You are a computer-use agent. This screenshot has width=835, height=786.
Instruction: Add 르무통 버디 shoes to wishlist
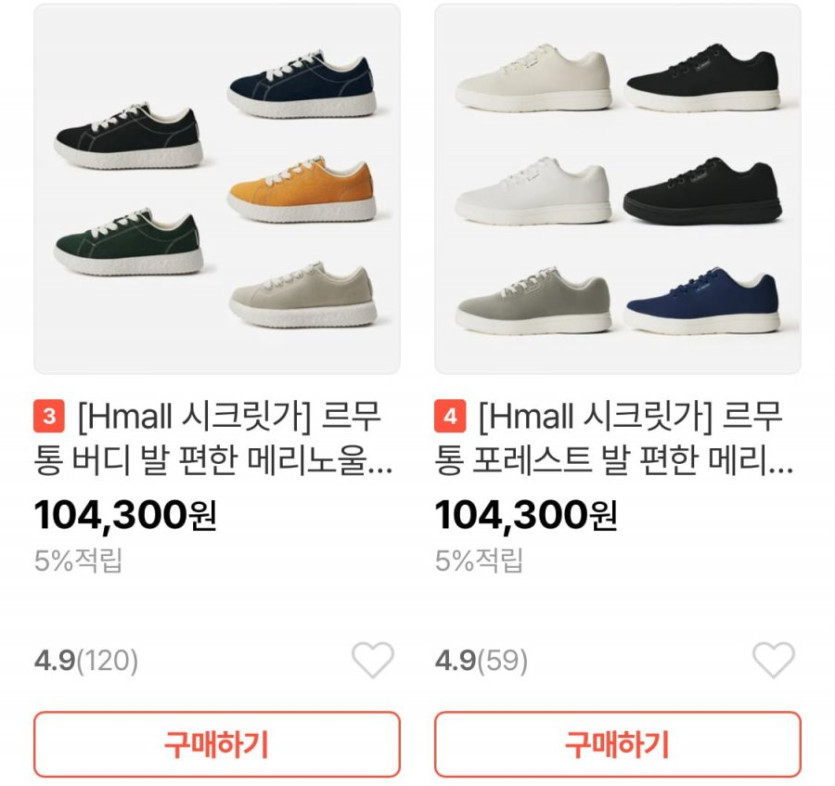pyautogui.click(x=373, y=660)
